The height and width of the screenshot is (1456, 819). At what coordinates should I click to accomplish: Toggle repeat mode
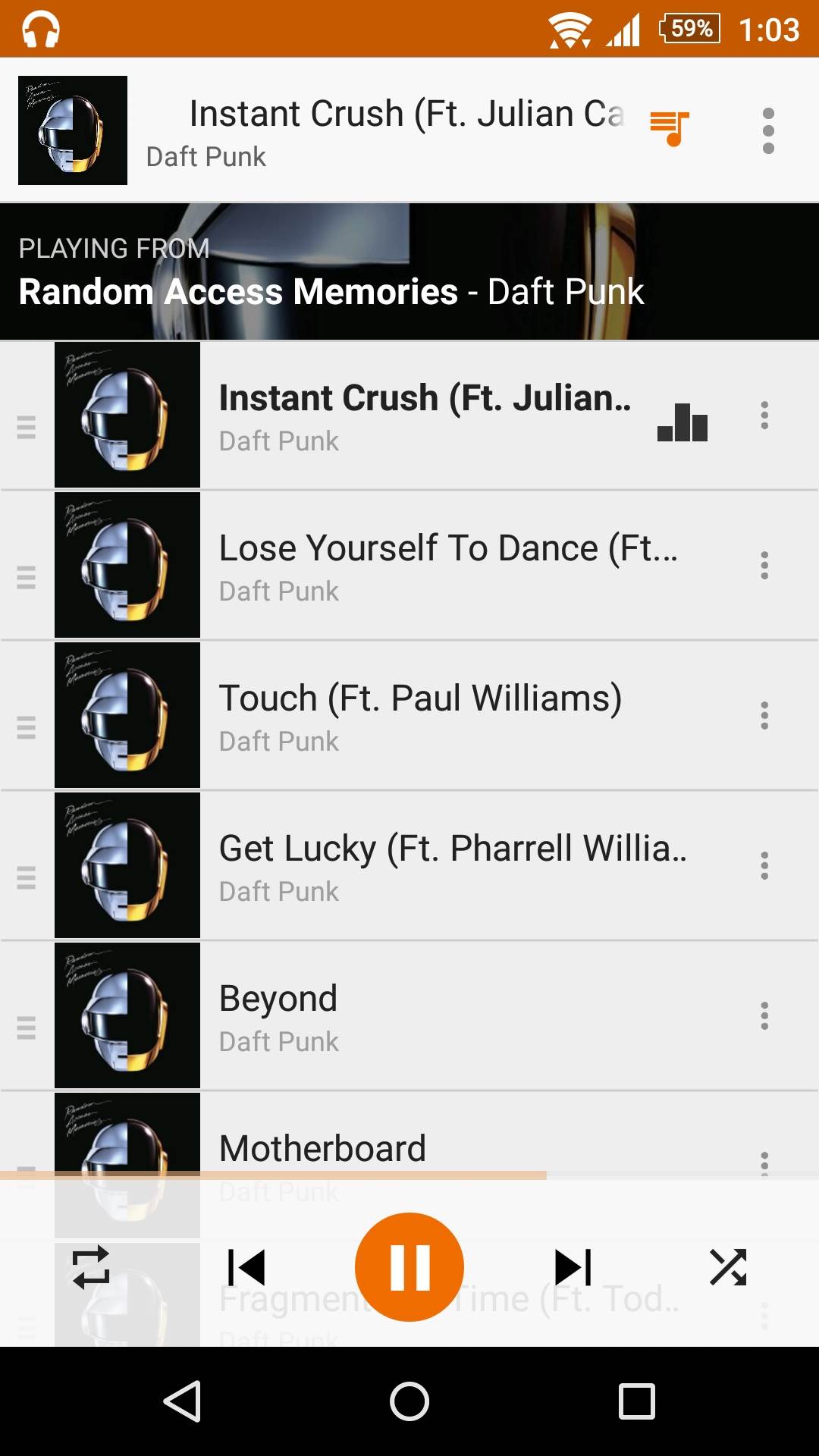(91, 1267)
